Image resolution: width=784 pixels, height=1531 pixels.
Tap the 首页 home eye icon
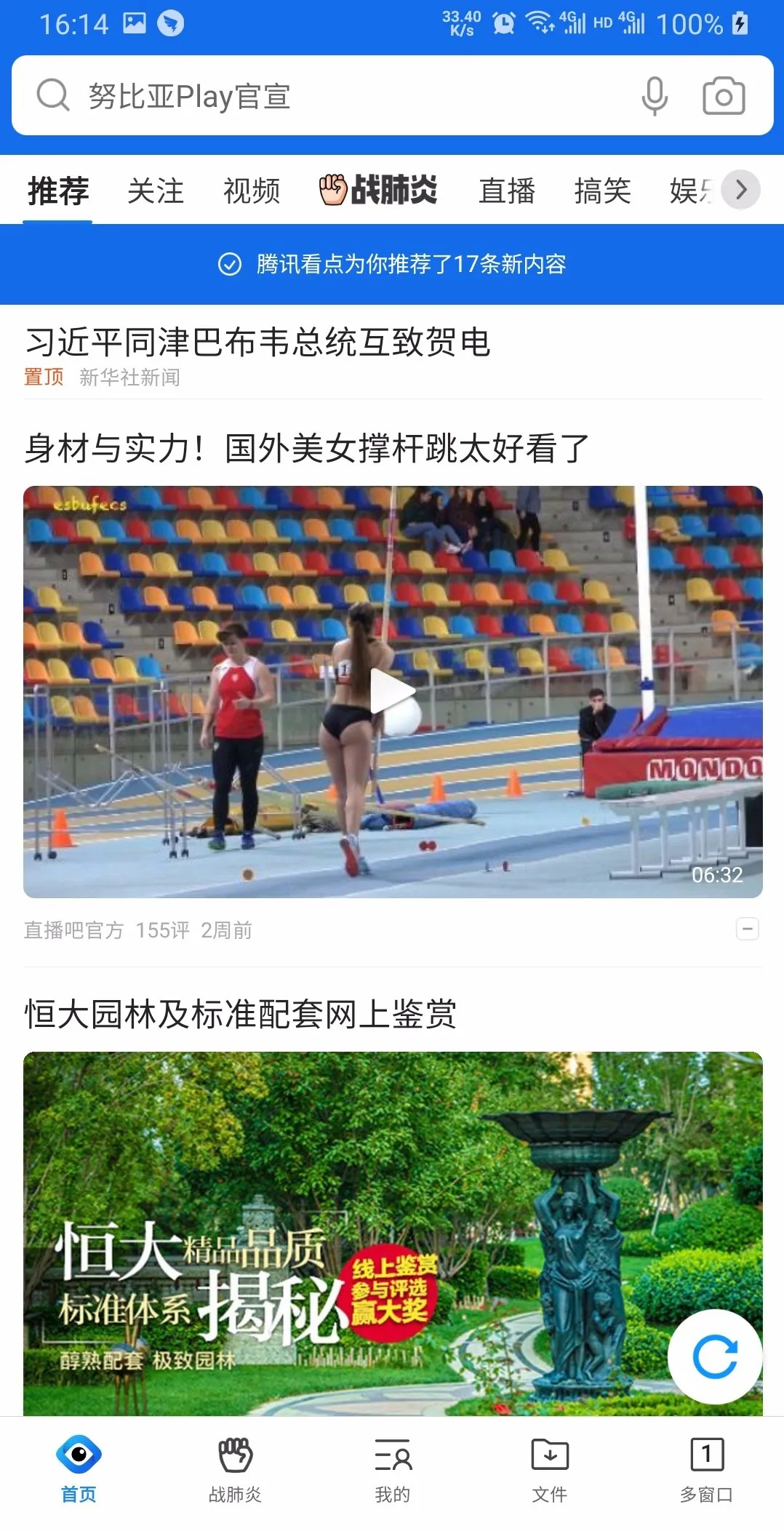(78, 1462)
